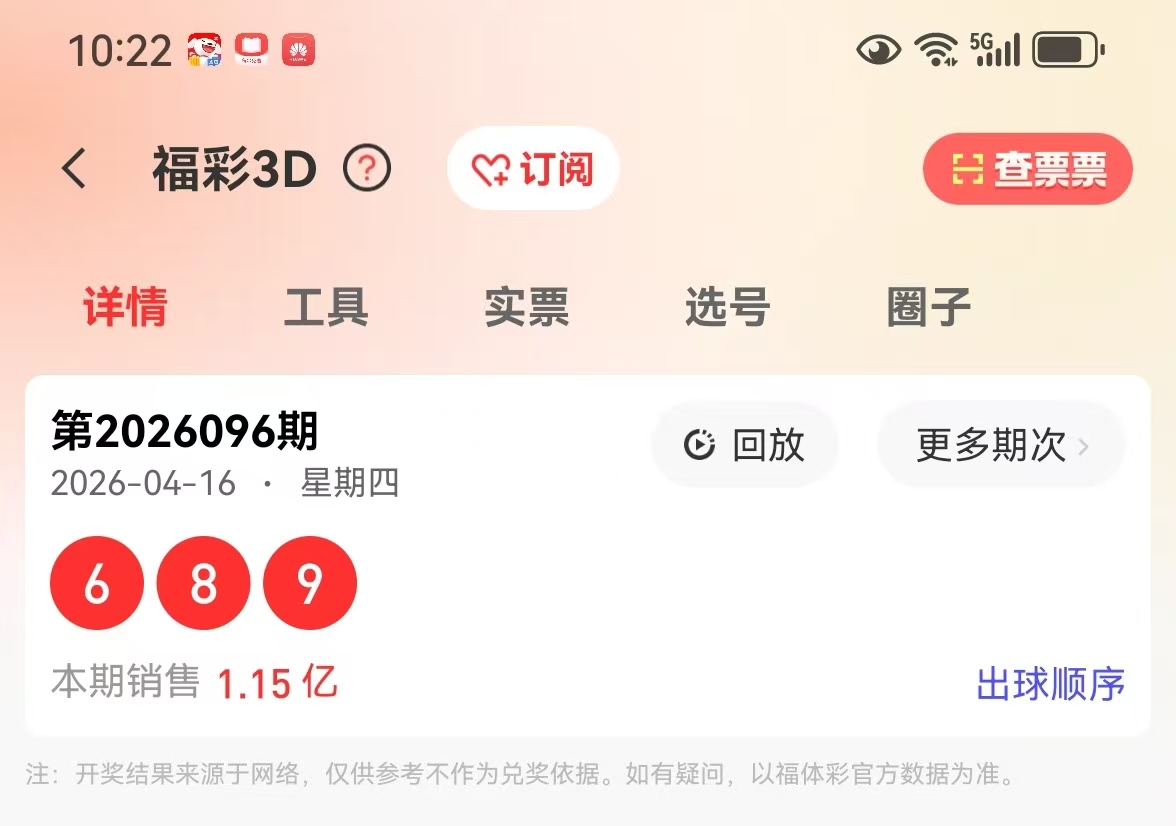Browse 更多期次 for other draws
Viewport: 1176px width, 826px height.
coord(1001,445)
